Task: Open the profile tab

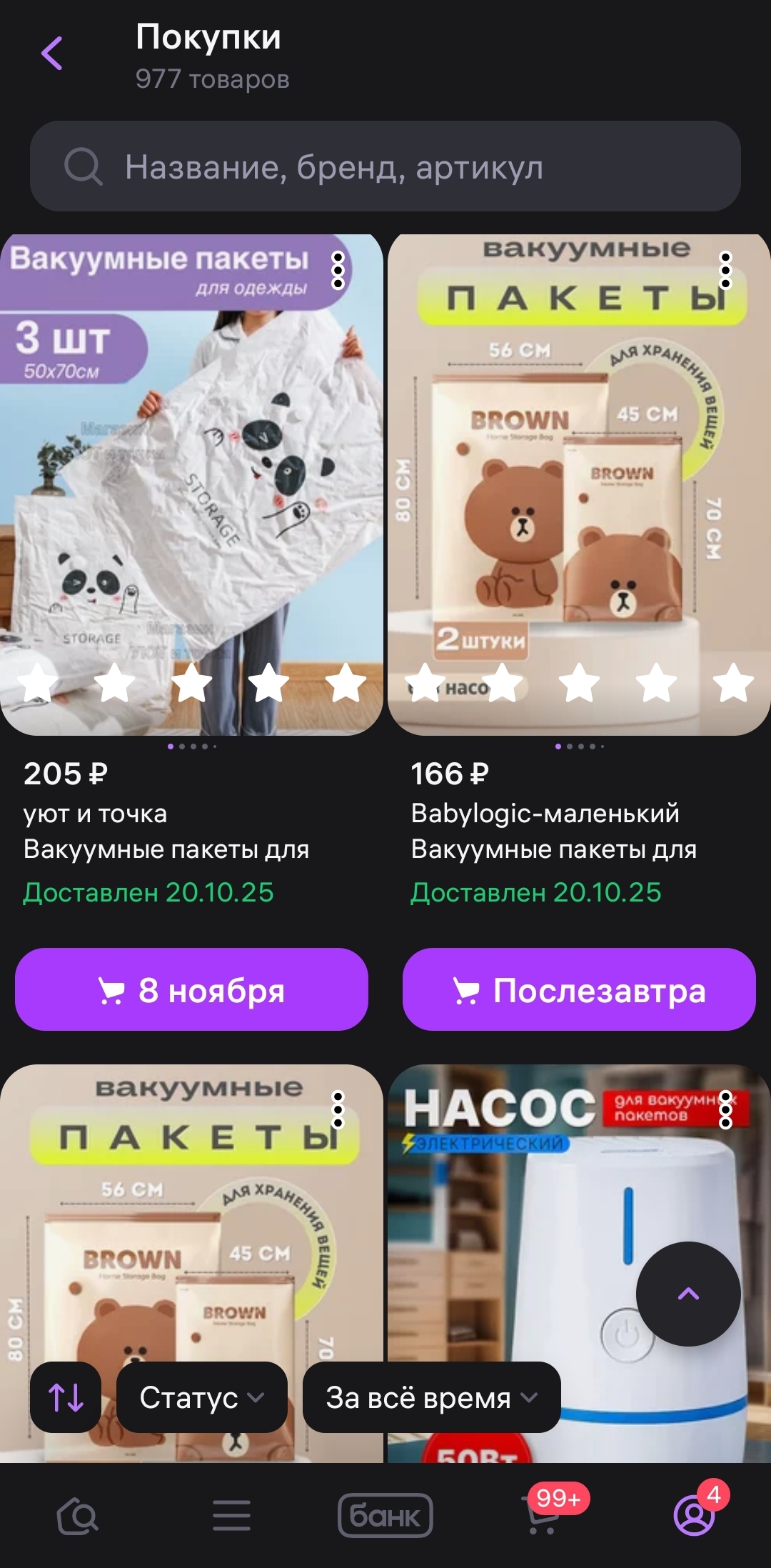Action: click(694, 1515)
